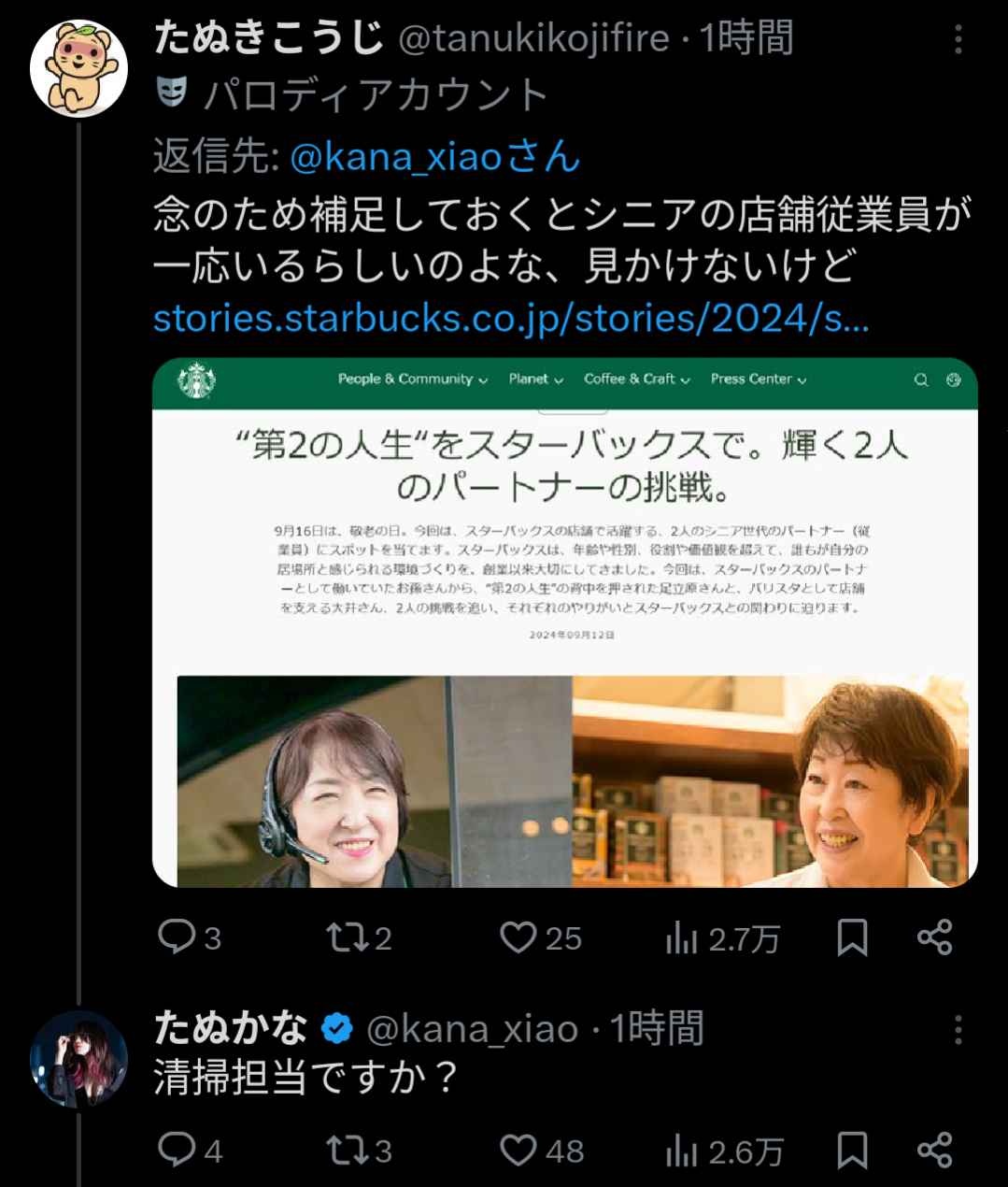The height and width of the screenshot is (1187, 1008).
Task: Tap the @kana_xiao mention link
Action: pos(434,156)
